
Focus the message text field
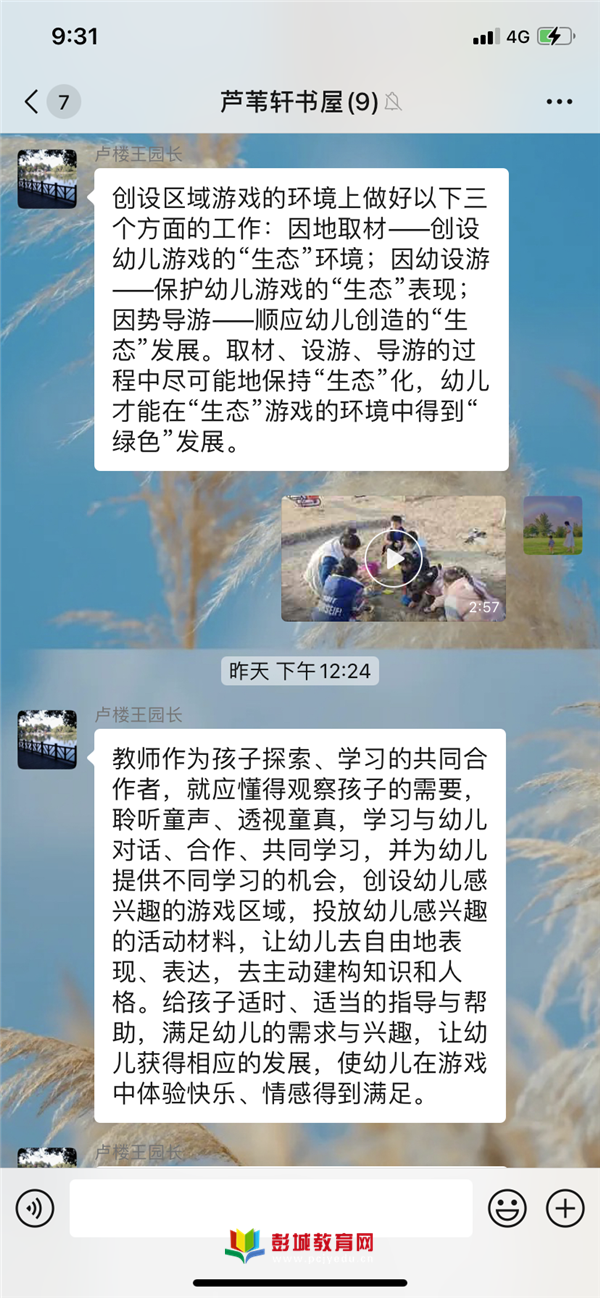tap(270, 1207)
